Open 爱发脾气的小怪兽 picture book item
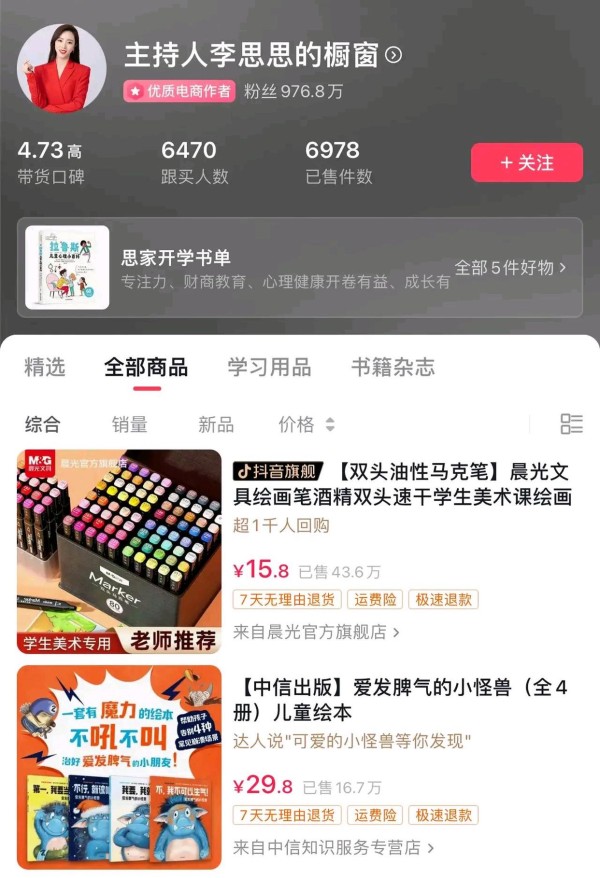Image resolution: width=600 pixels, height=878 pixels. point(400,700)
